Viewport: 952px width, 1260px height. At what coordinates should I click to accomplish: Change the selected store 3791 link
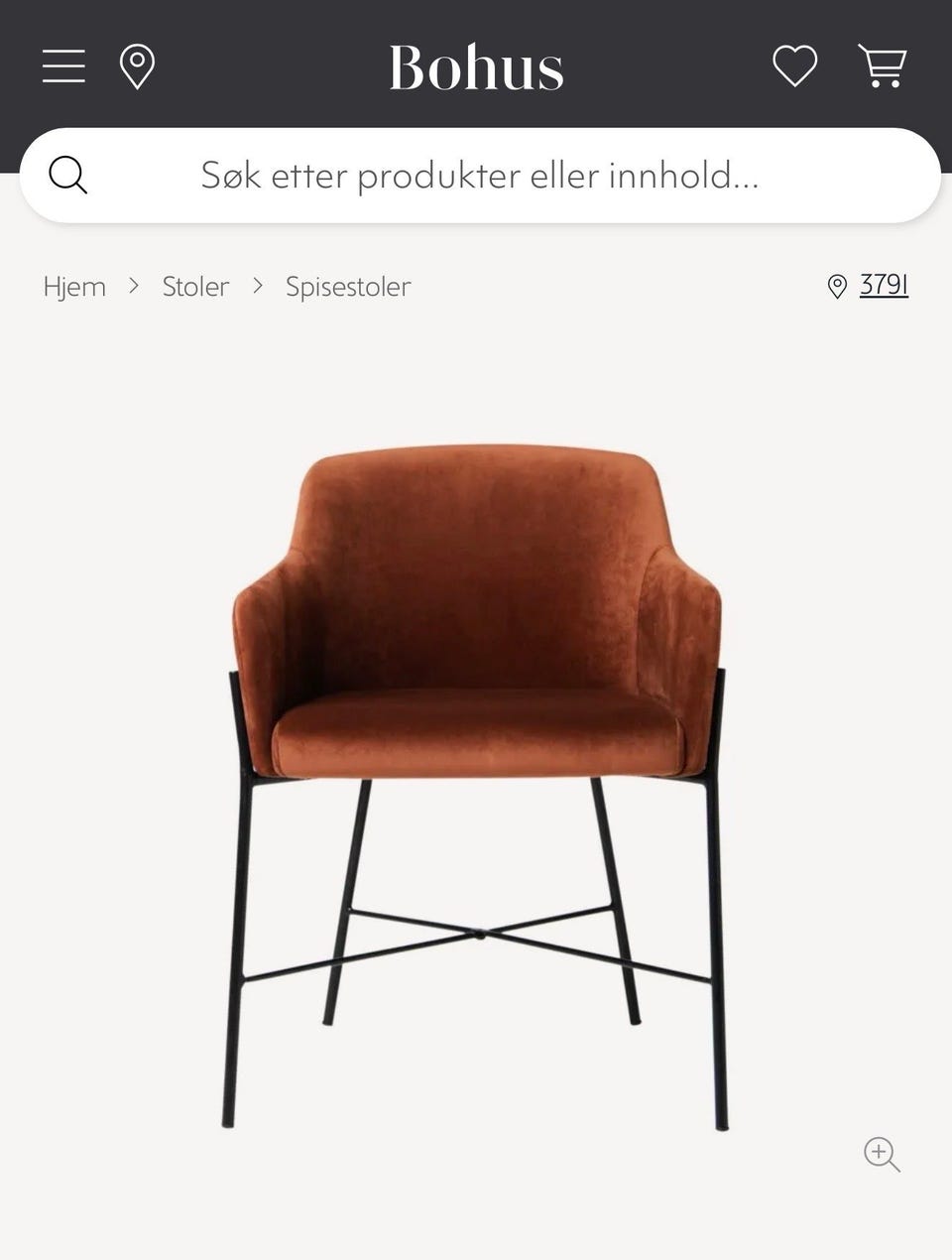point(883,286)
